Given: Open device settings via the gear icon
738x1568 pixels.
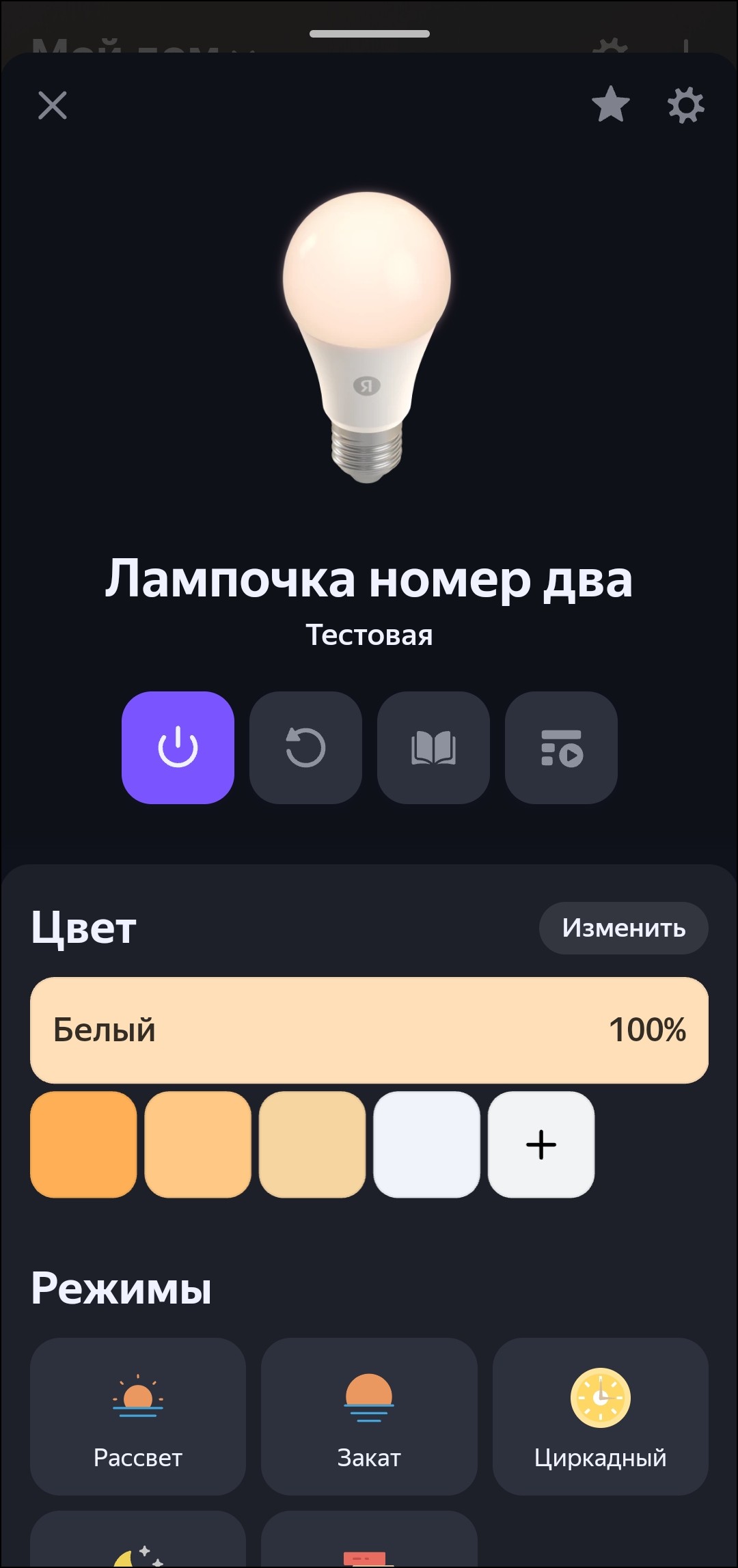Looking at the screenshot, I should [685, 106].
